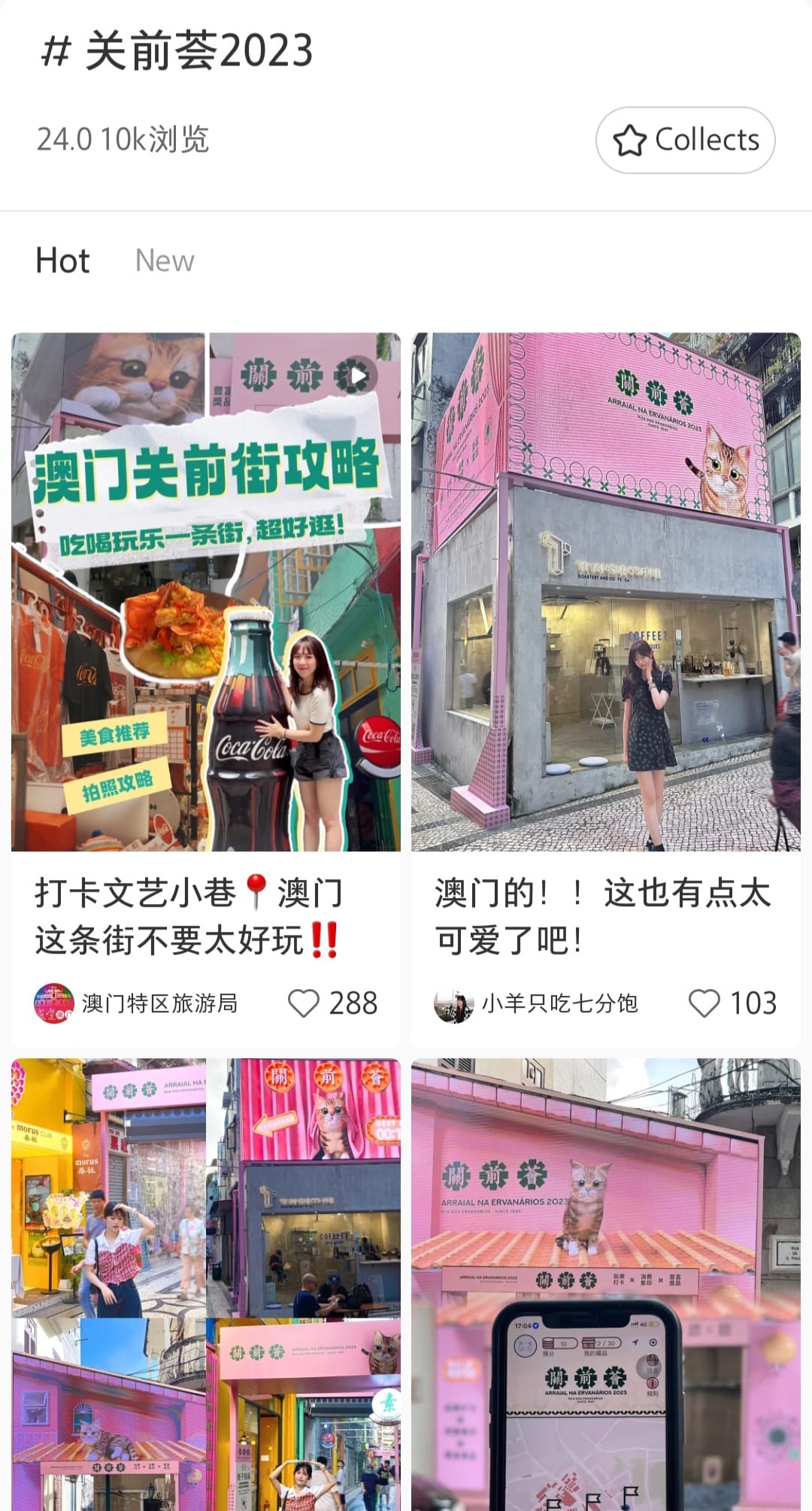Open the post showing a phone map
The width and height of the screenshot is (812, 1511).
click(606, 1285)
